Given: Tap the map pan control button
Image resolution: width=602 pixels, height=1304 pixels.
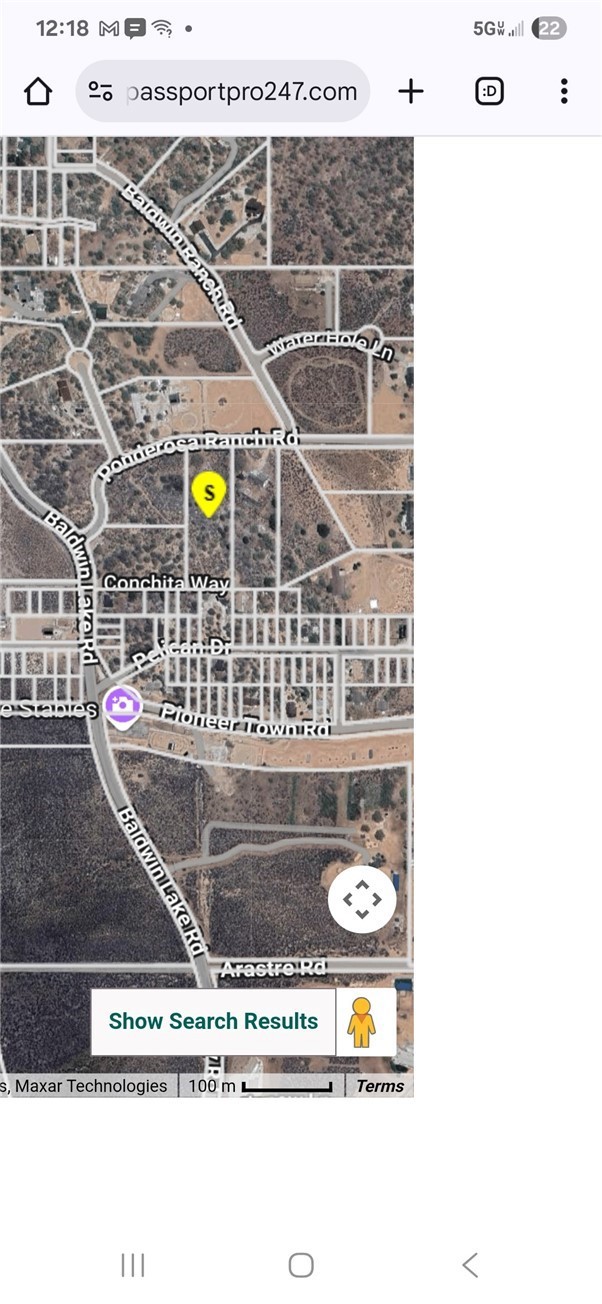Looking at the screenshot, I should 362,900.
